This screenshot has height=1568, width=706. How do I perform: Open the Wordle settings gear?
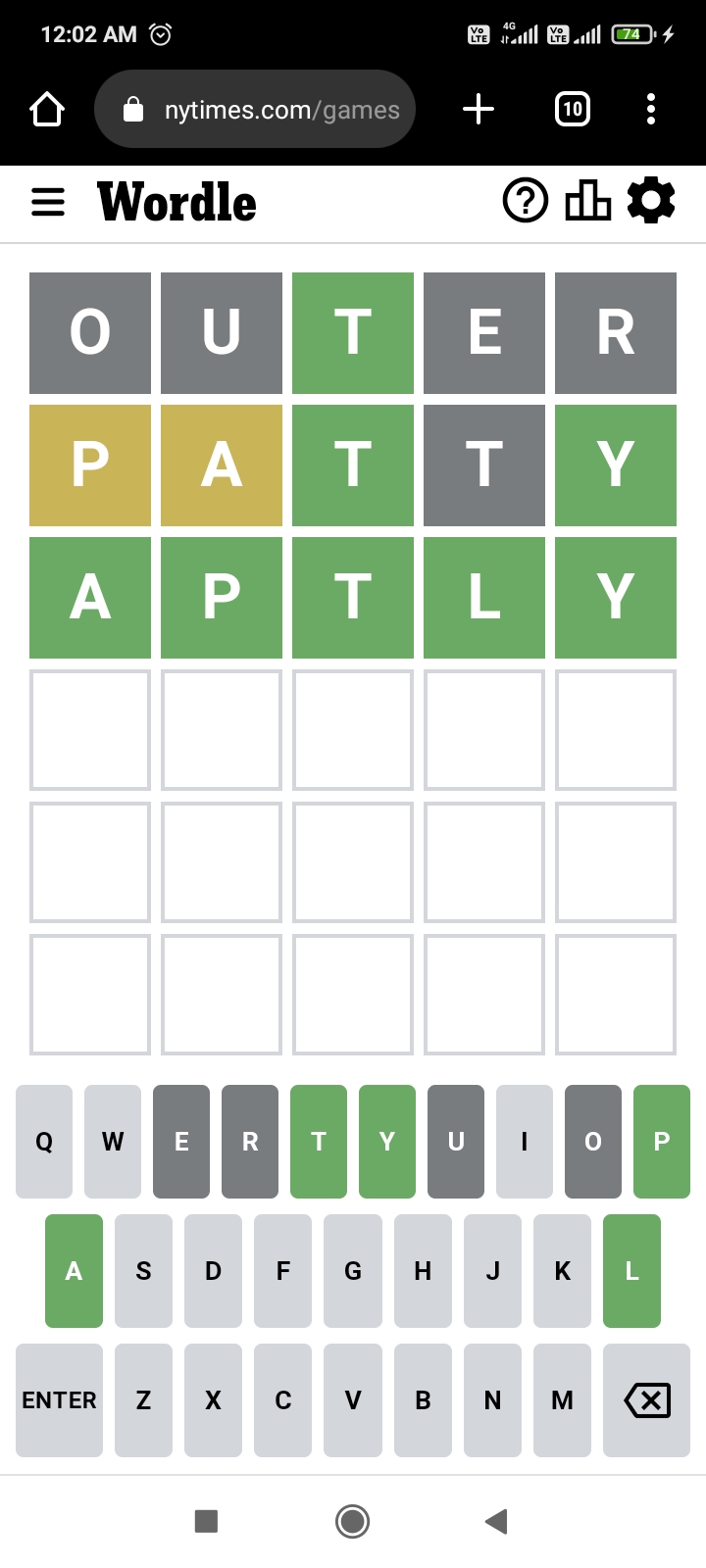(x=651, y=200)
